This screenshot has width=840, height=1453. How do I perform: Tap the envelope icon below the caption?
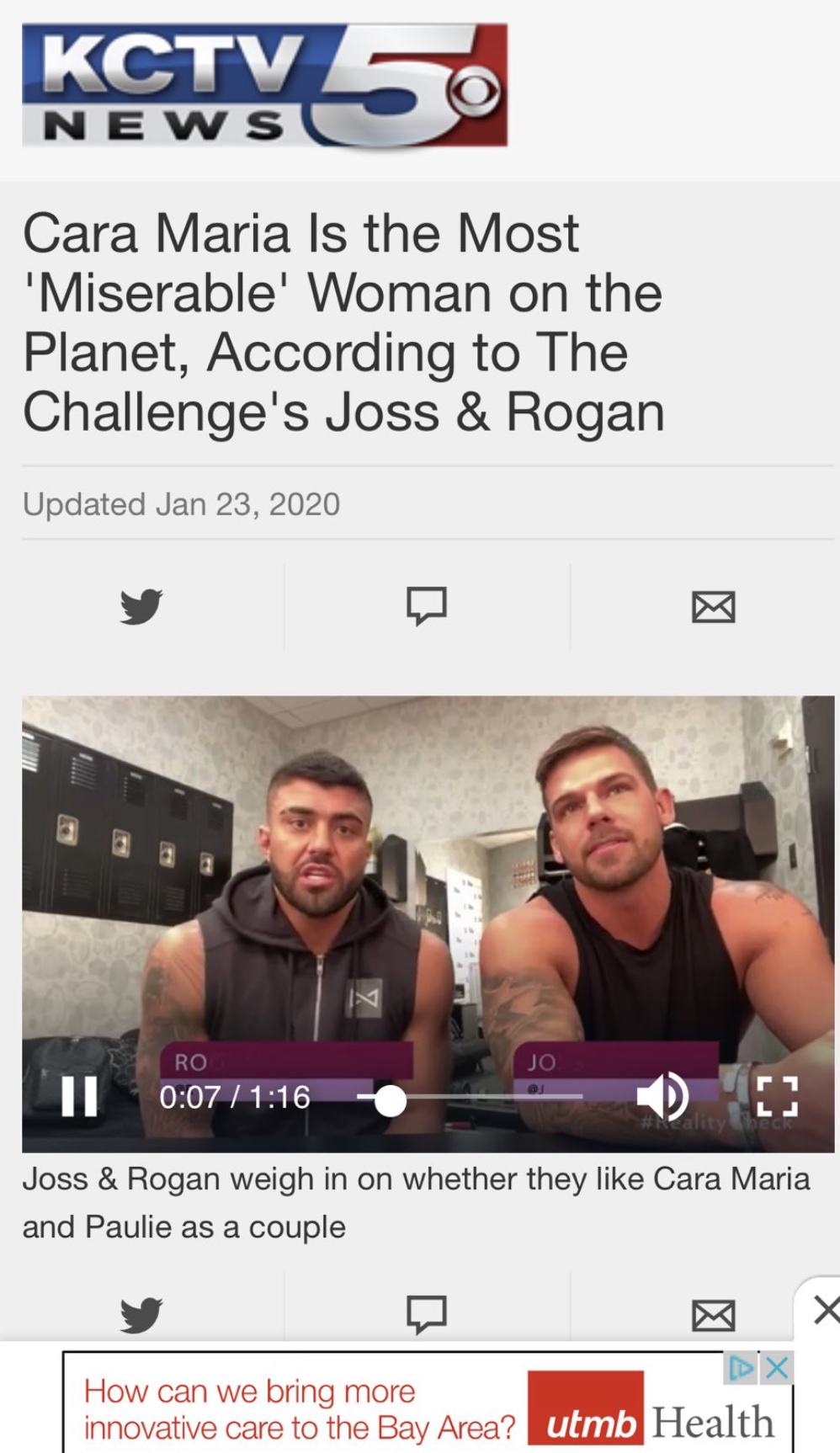click(714, 1315)
